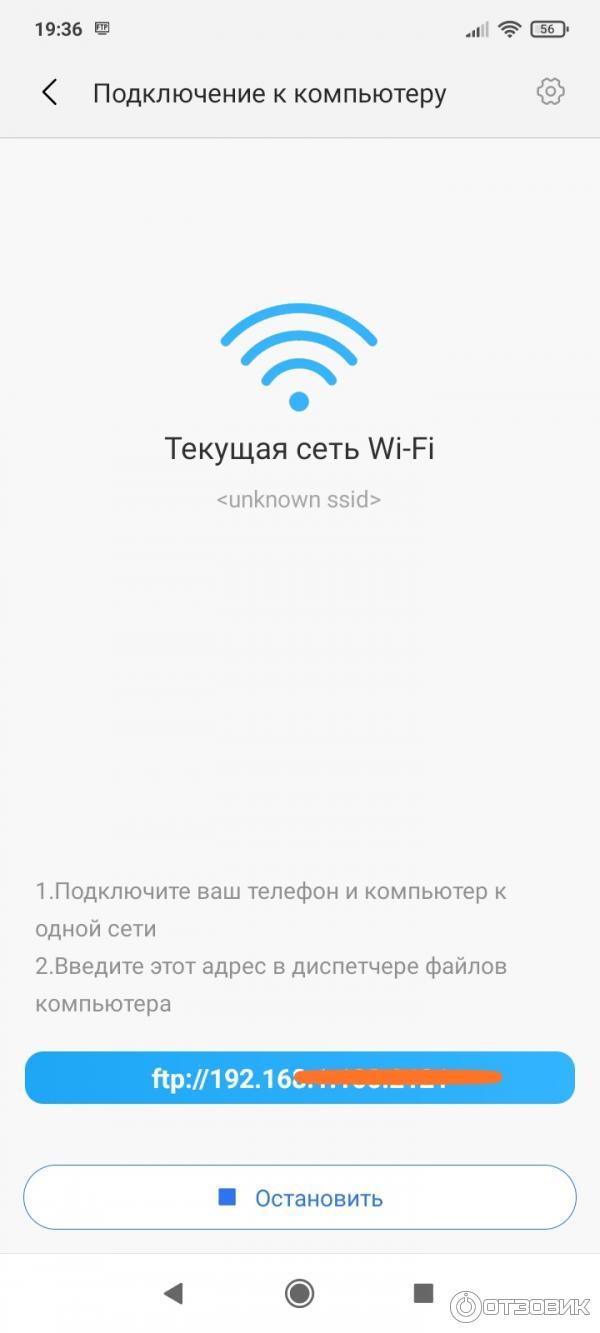Go back from Подключение к компьютеру screen

[x=49, y=93]
